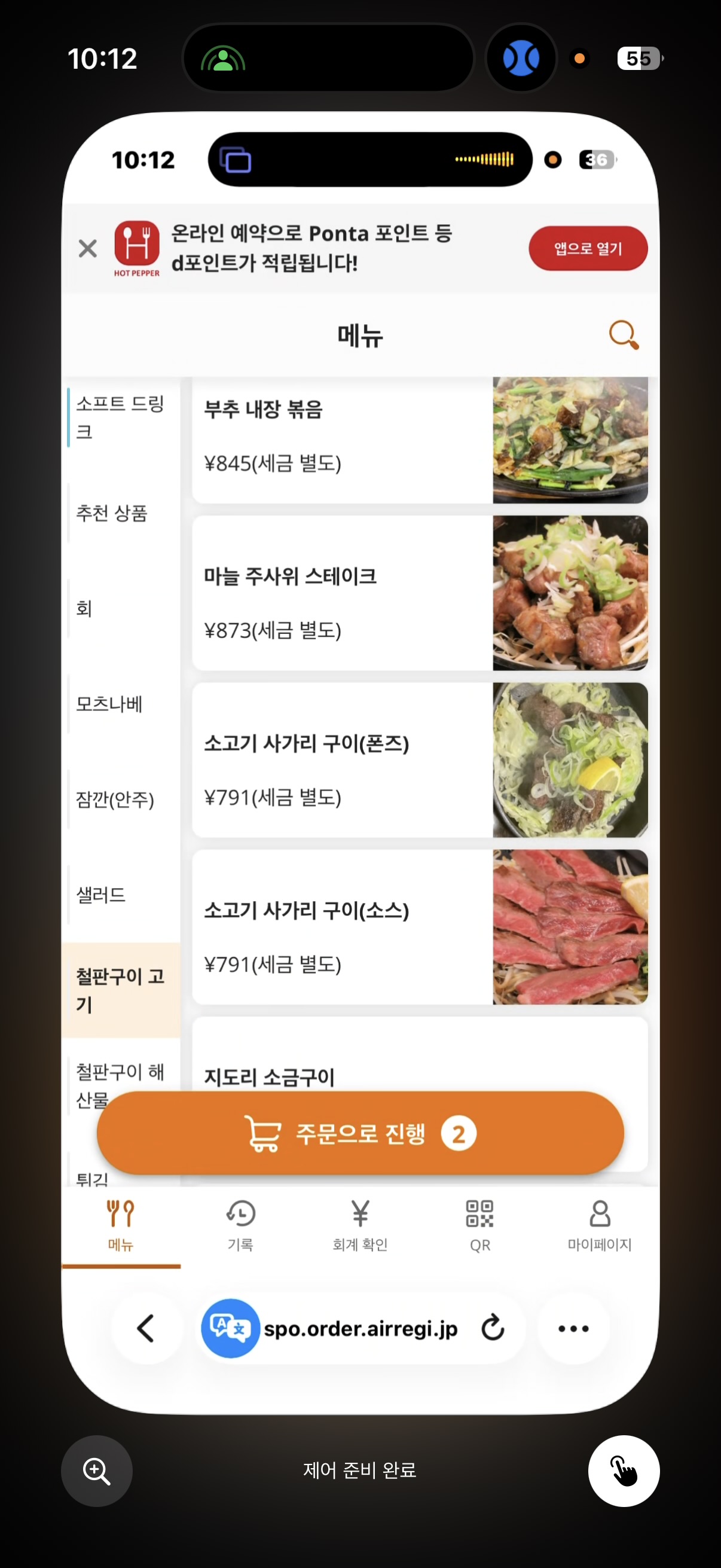Screen dimensions: 721x1568
Task: Tap the 앱으로 열기 button
Action: coord(587,248)
